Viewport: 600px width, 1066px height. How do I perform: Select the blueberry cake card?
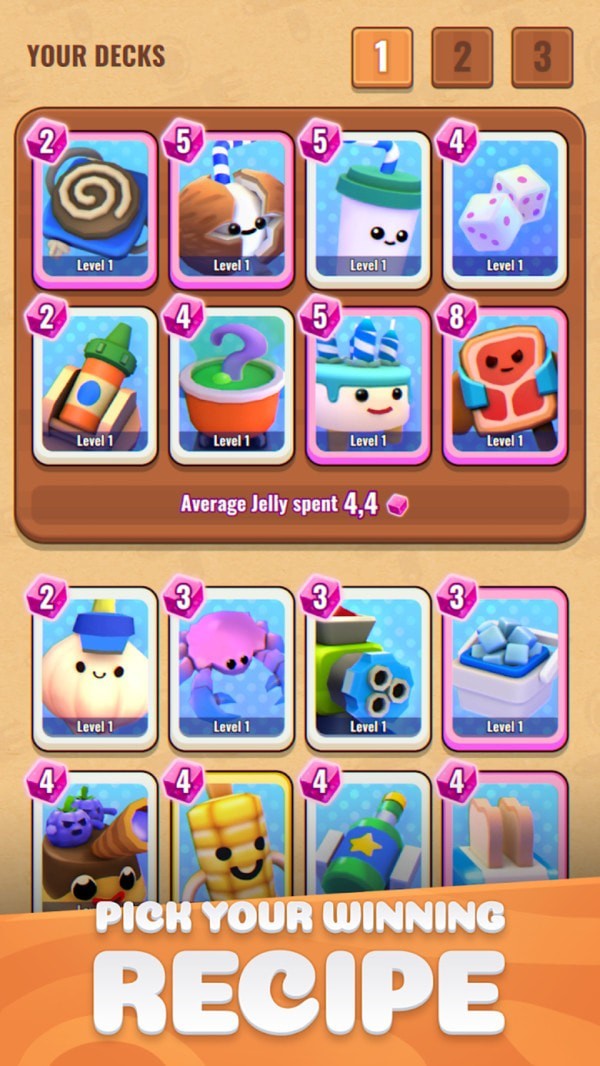[x=95, y=840]
